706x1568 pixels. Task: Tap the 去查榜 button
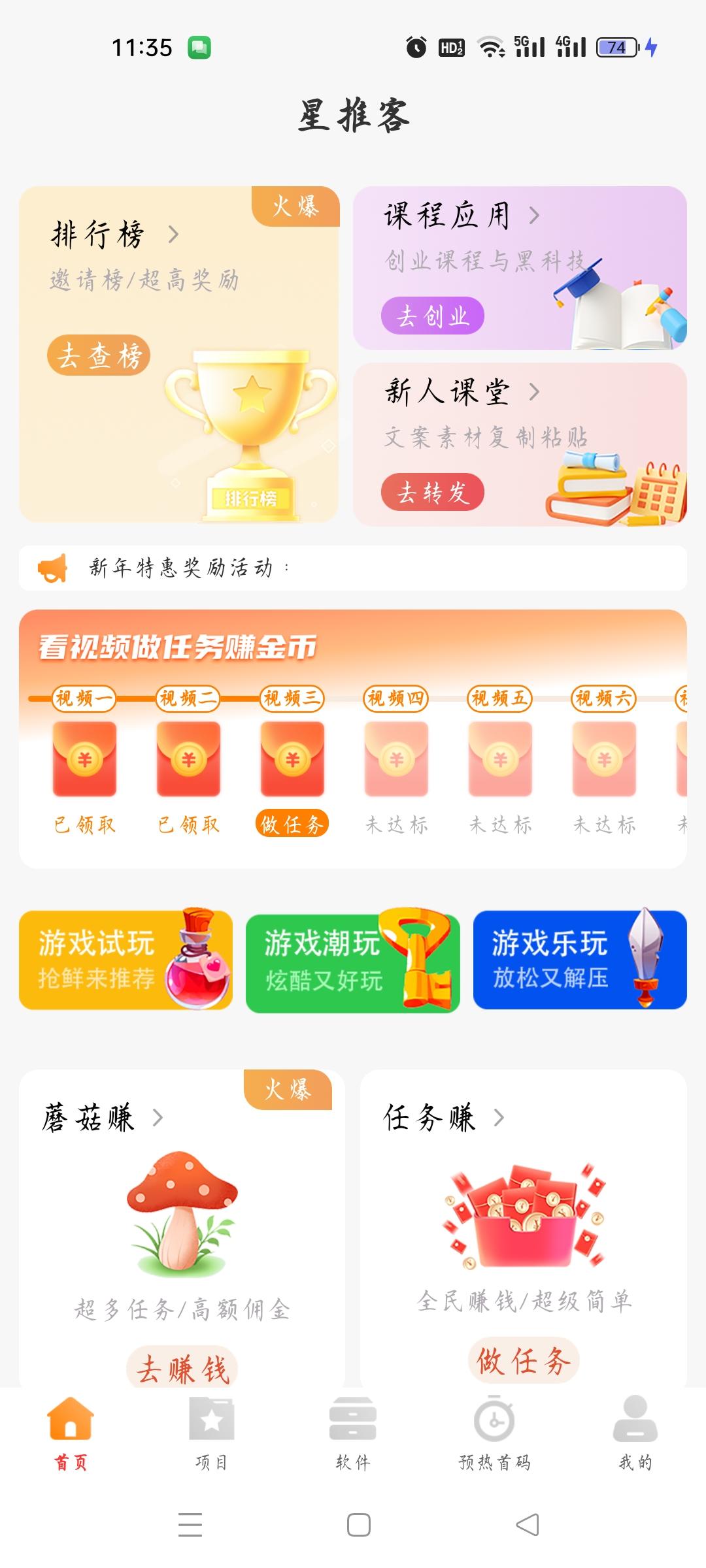pos(99,356)
